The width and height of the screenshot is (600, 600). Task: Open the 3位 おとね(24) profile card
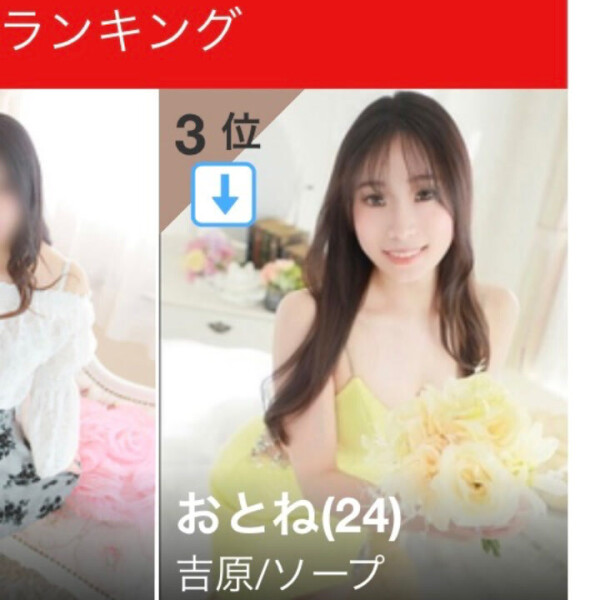click(x=362, y=340)
